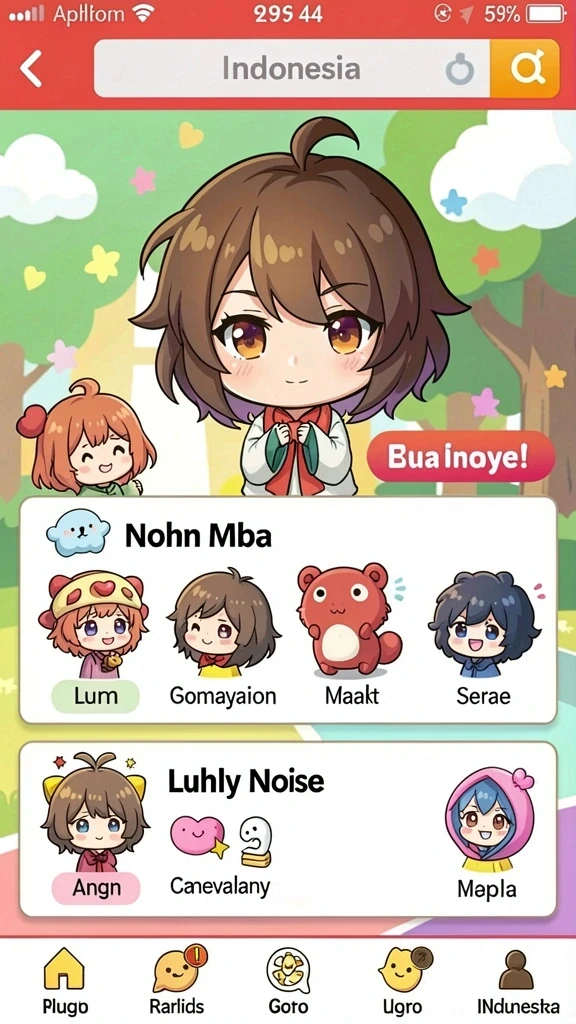Tap the Bua inoye! button
The image size is (576, 1024).
(460, 456)
